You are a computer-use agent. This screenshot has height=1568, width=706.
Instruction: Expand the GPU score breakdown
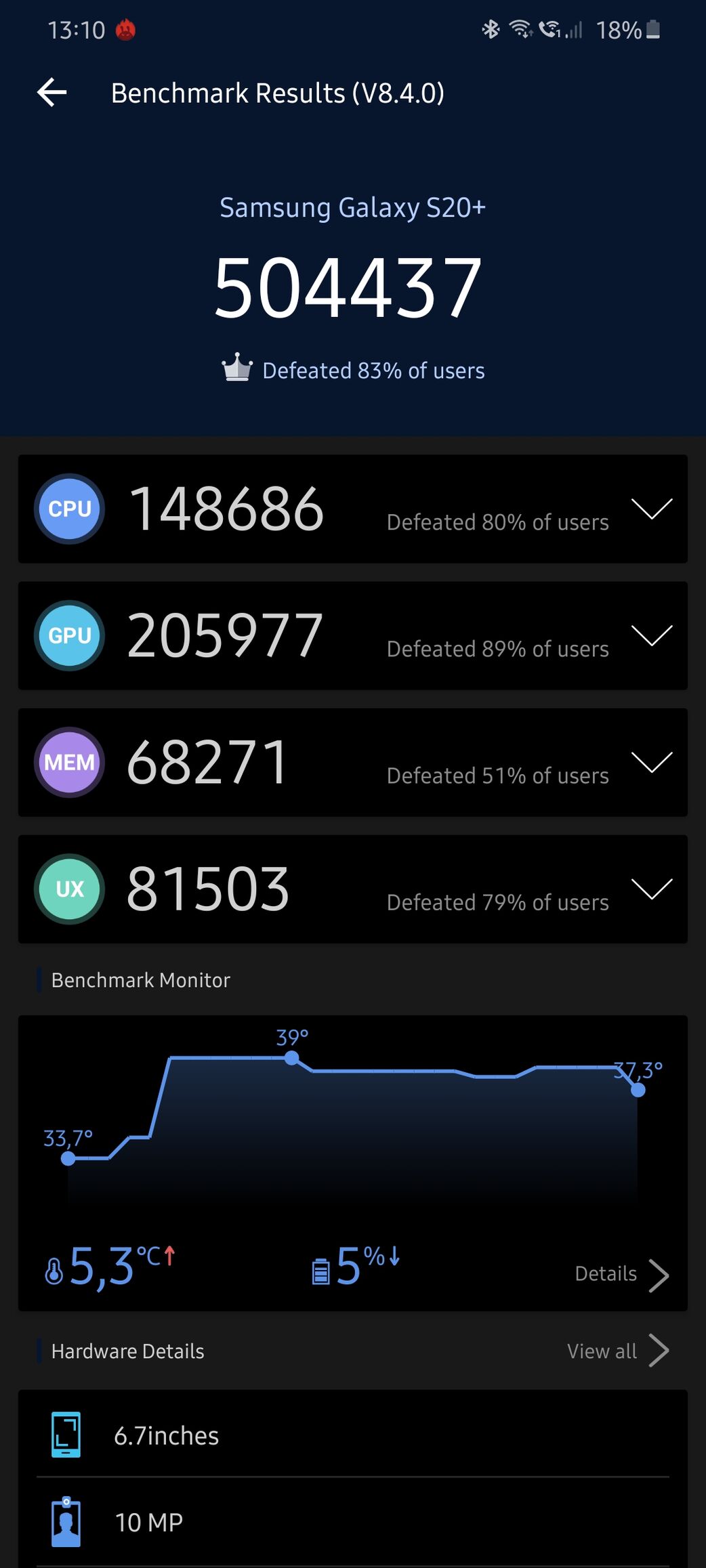(651, 635)
